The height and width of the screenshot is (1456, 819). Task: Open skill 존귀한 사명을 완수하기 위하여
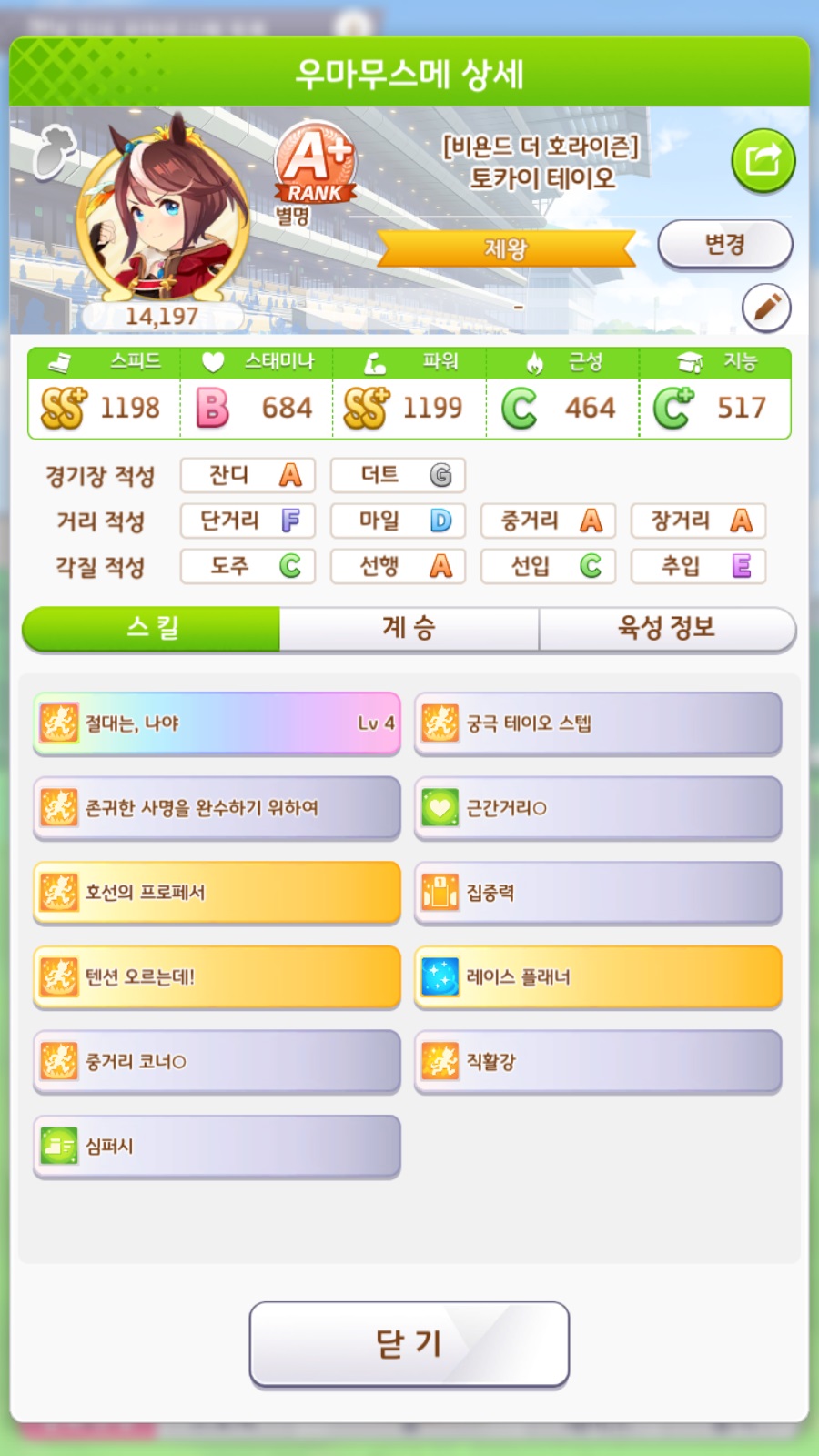[217, 808]
